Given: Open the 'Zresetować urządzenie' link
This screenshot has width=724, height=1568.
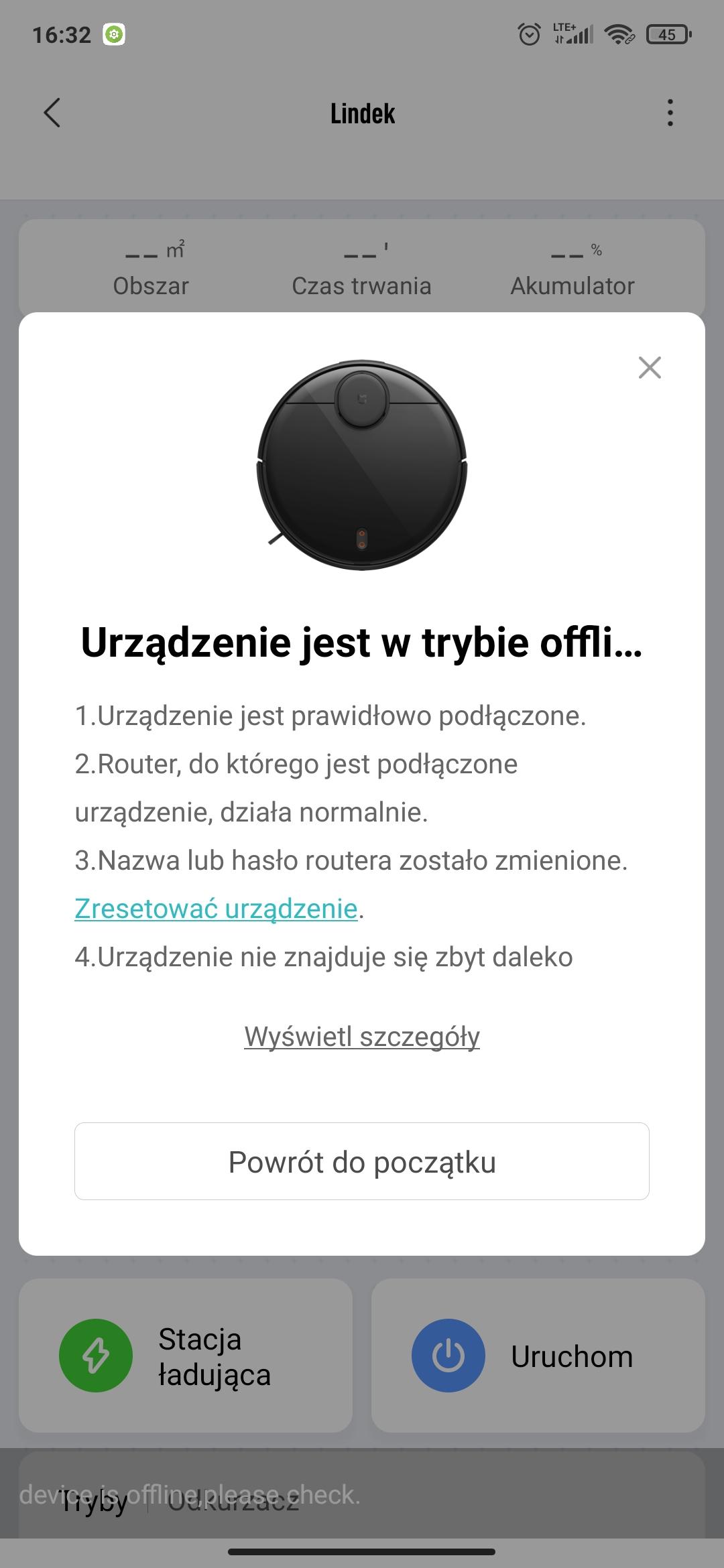Looking at the screenshot, I should (x=216, y=909).
